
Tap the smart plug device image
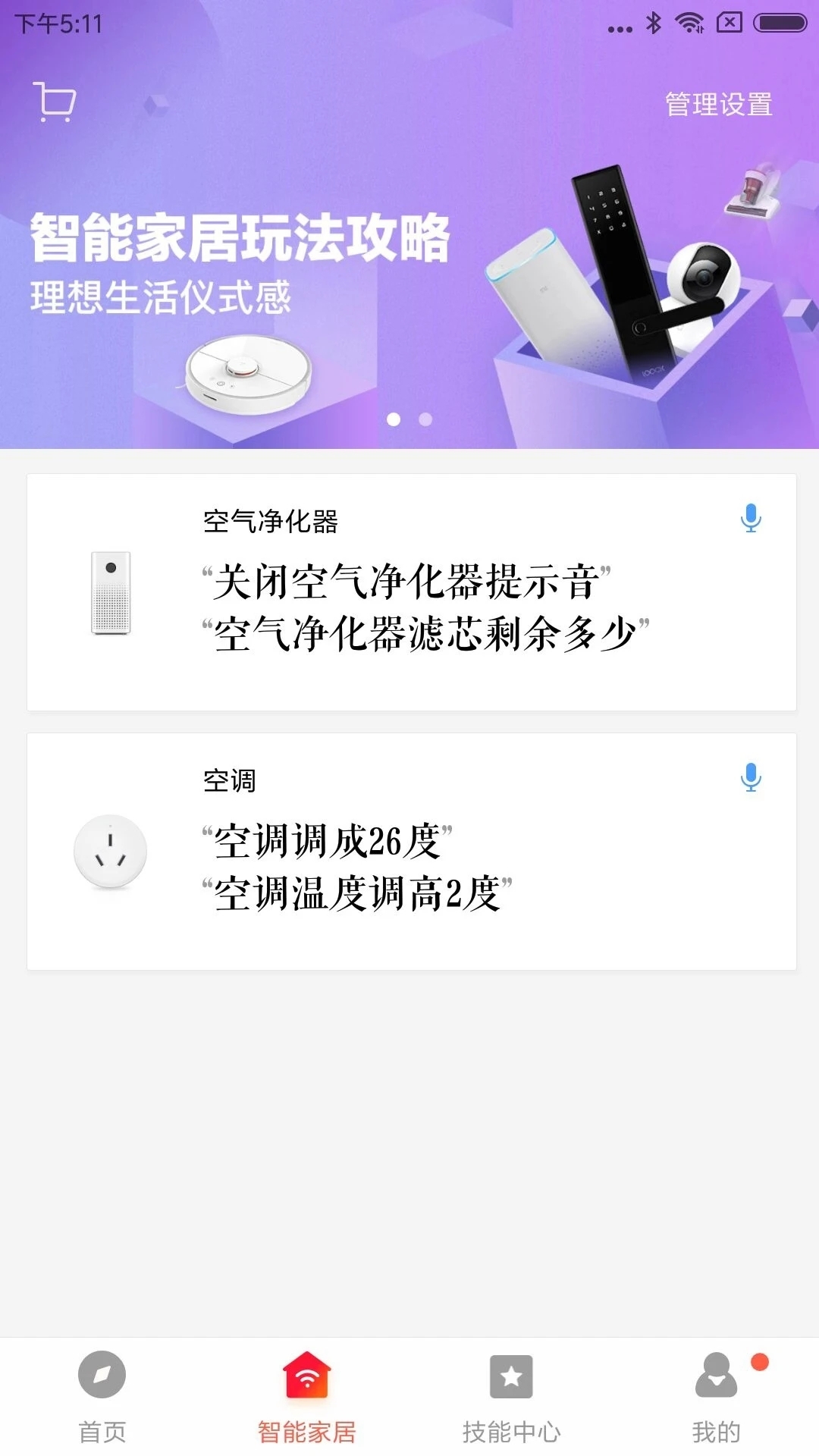click(x=111, y=851)
